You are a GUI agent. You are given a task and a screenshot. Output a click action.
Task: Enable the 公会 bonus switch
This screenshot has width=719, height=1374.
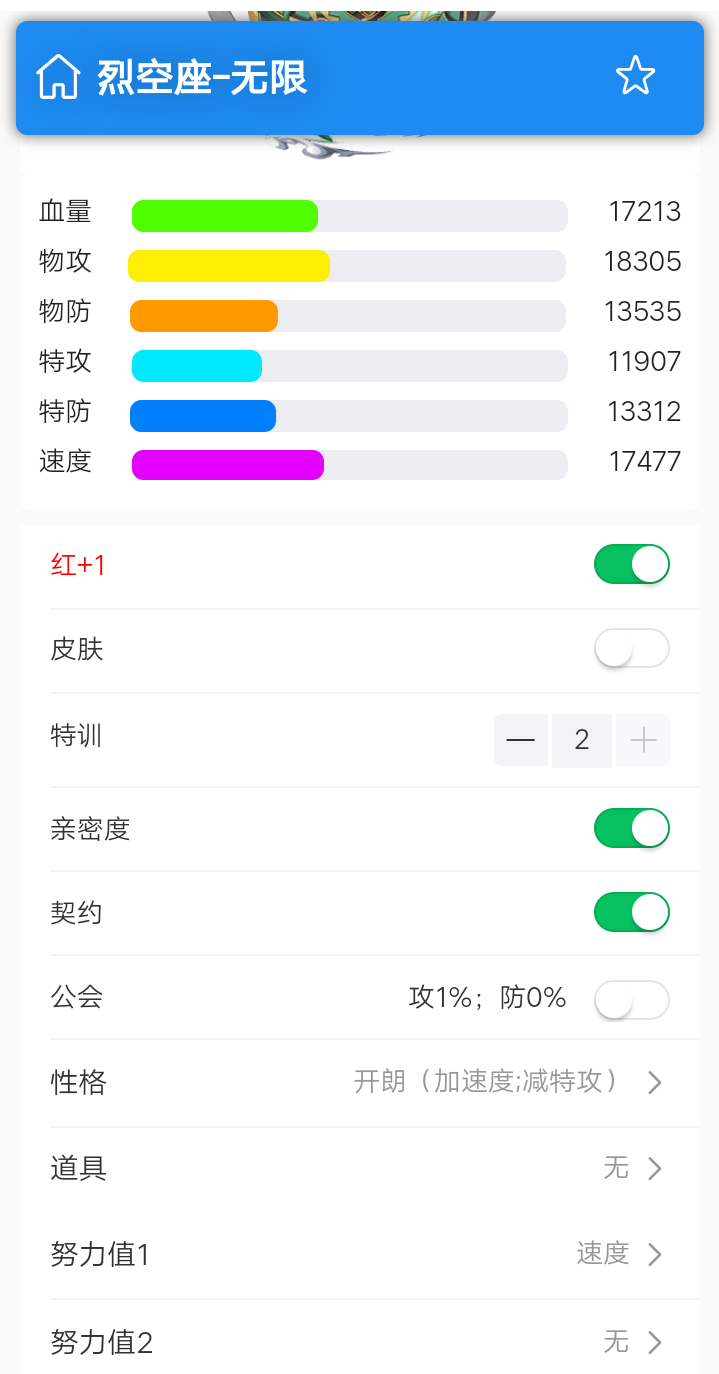(631, 999)
